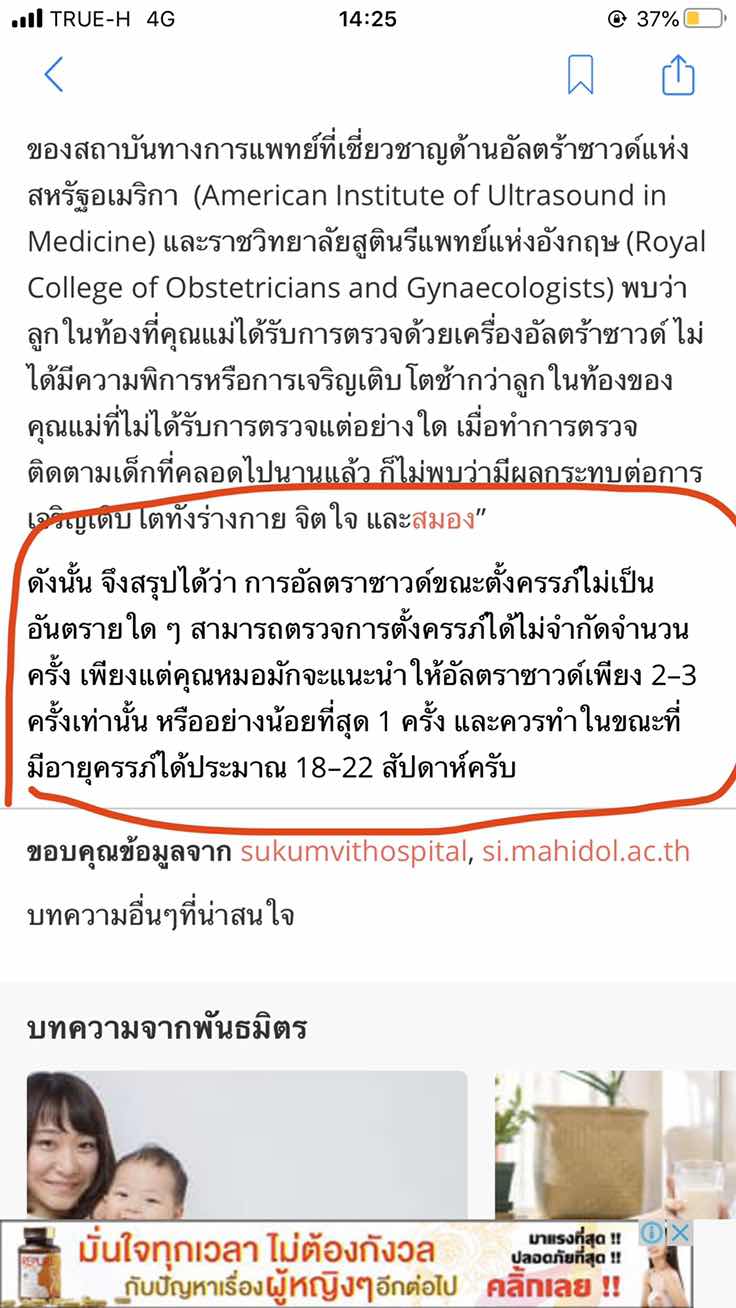Viewport: 736px width, 1308px height.
Task: Open the si.mahidol.ac.th source link
Action: point(586,852)
